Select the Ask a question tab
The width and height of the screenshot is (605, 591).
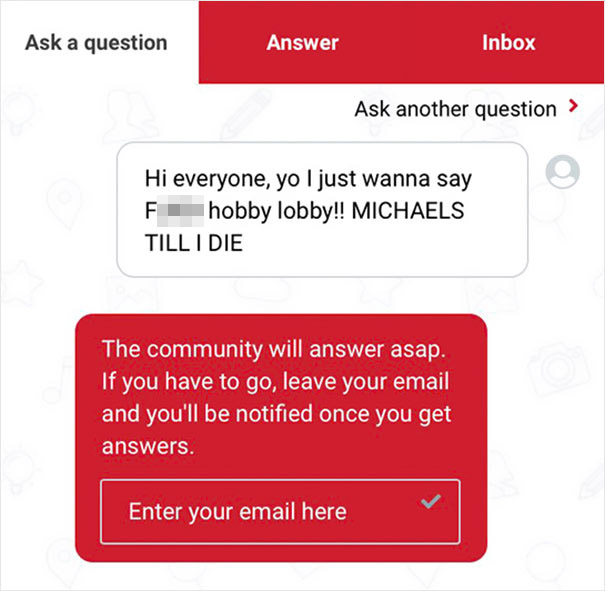tap(96, 42)
